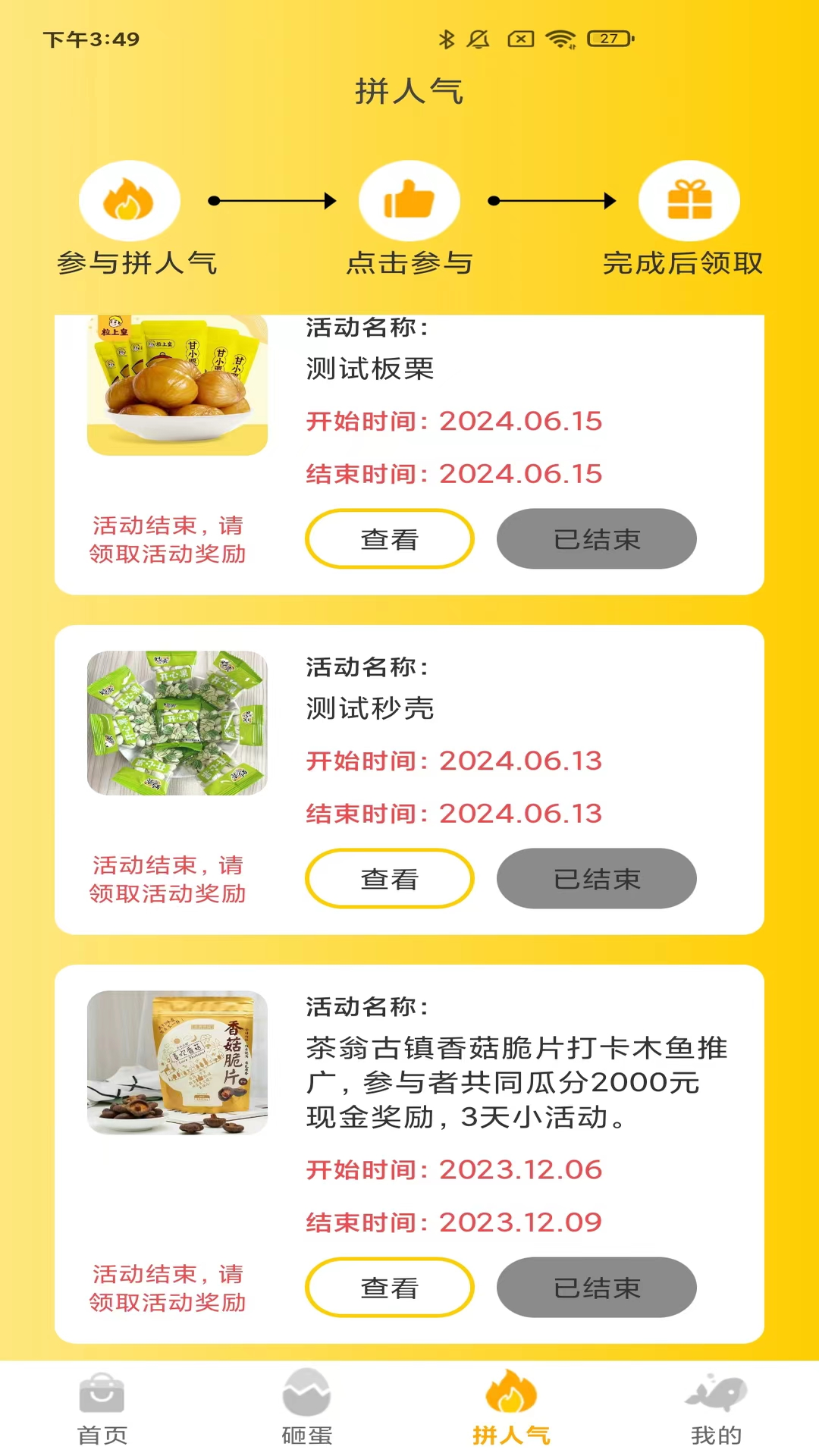Open the 测试秒壳 product image
Viewport: 819px width, 1456px height.
coord(177,723)
